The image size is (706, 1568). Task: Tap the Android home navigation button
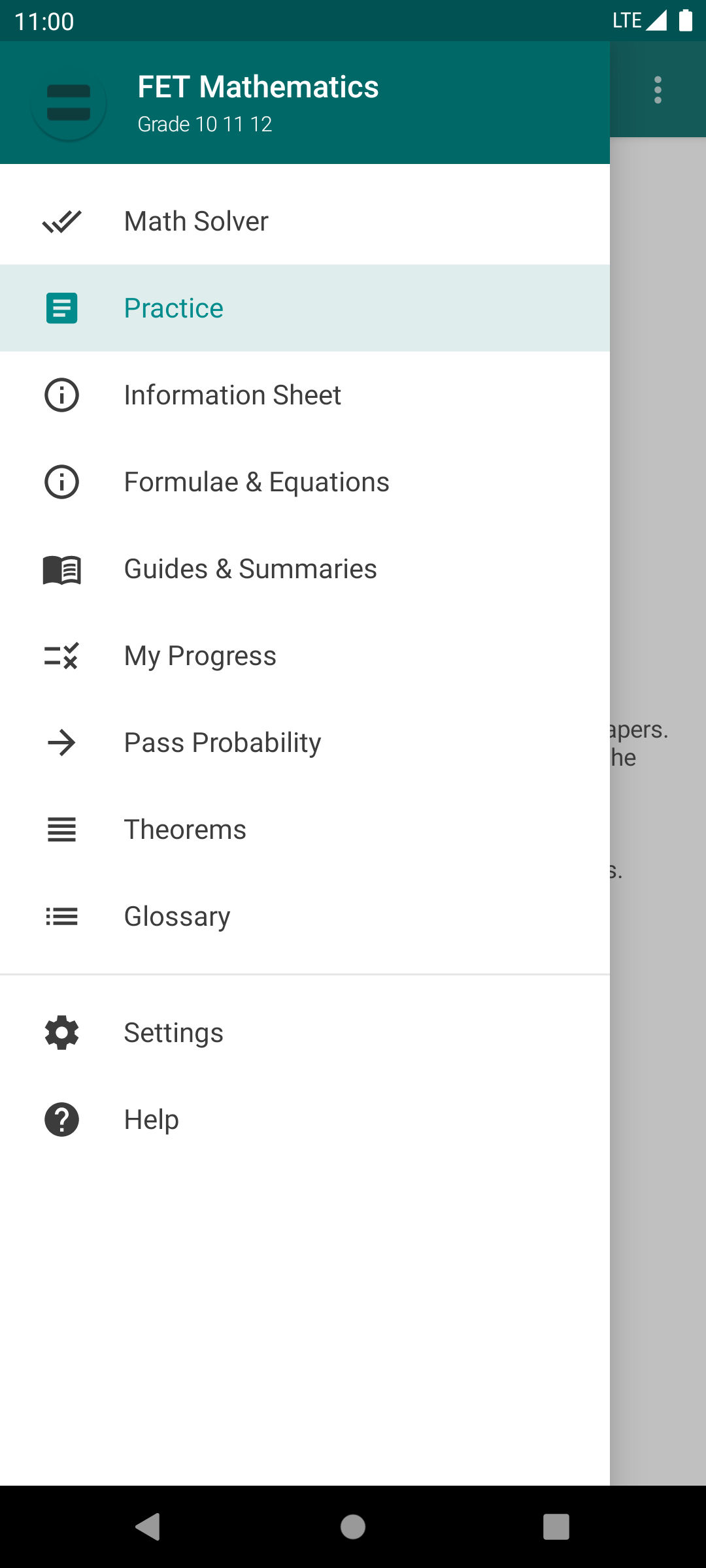pyautogui.click(x=353, y=1527)
